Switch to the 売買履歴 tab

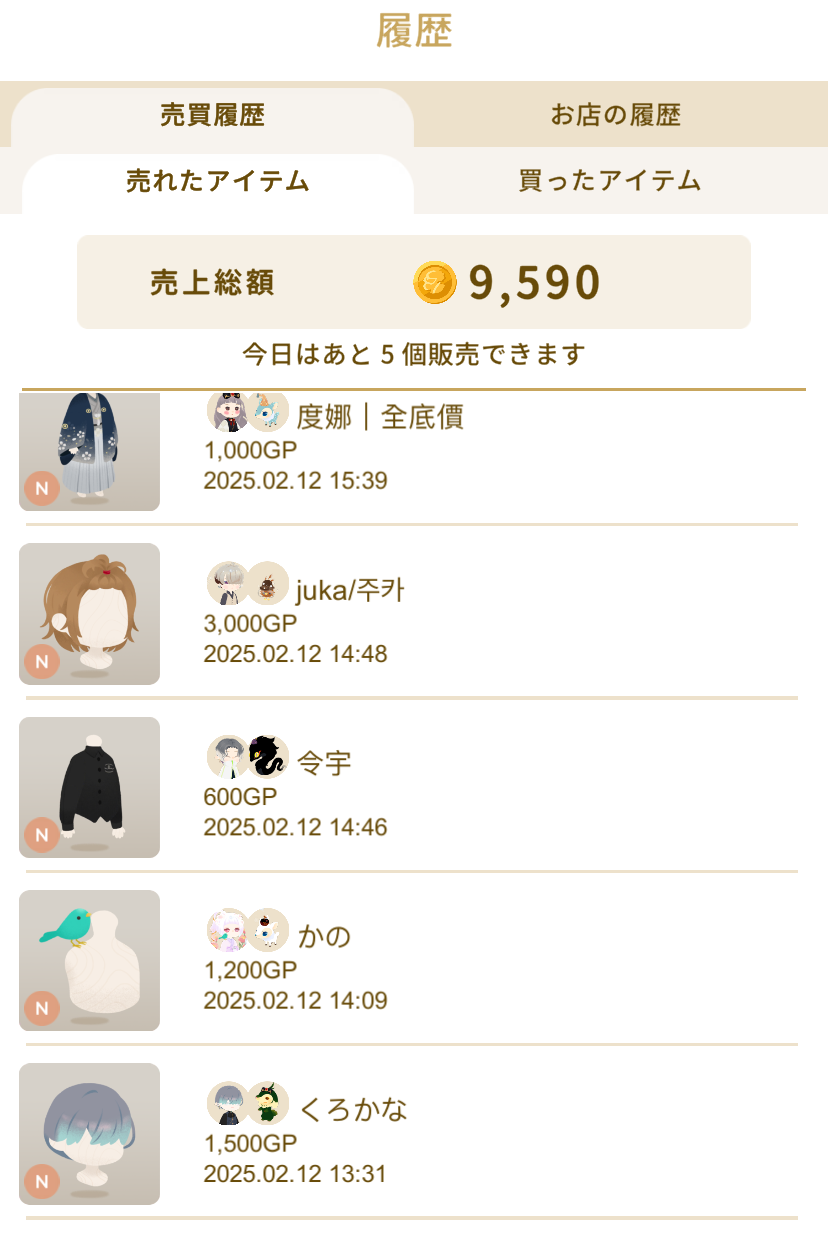point(212,116)
